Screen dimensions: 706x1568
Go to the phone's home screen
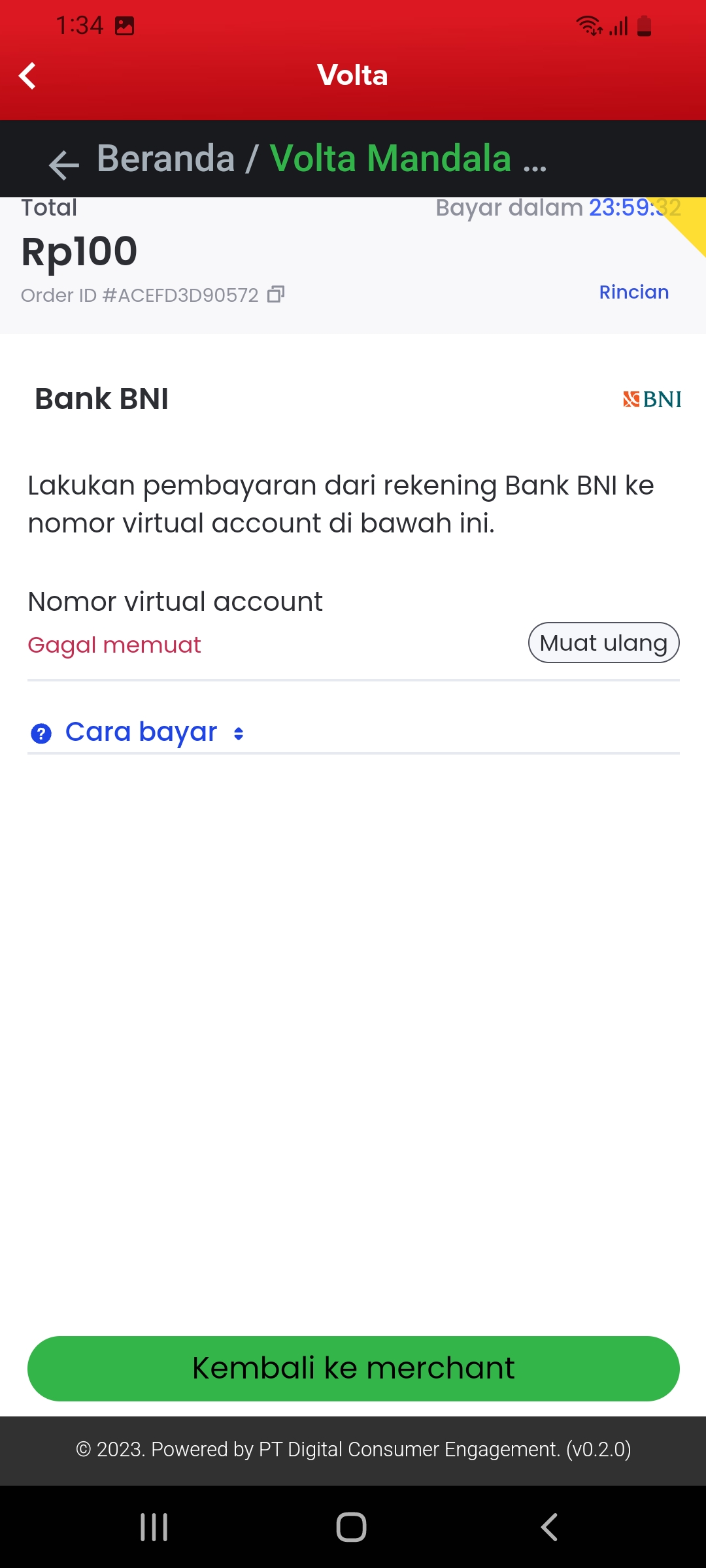[x=352, y=1527]
